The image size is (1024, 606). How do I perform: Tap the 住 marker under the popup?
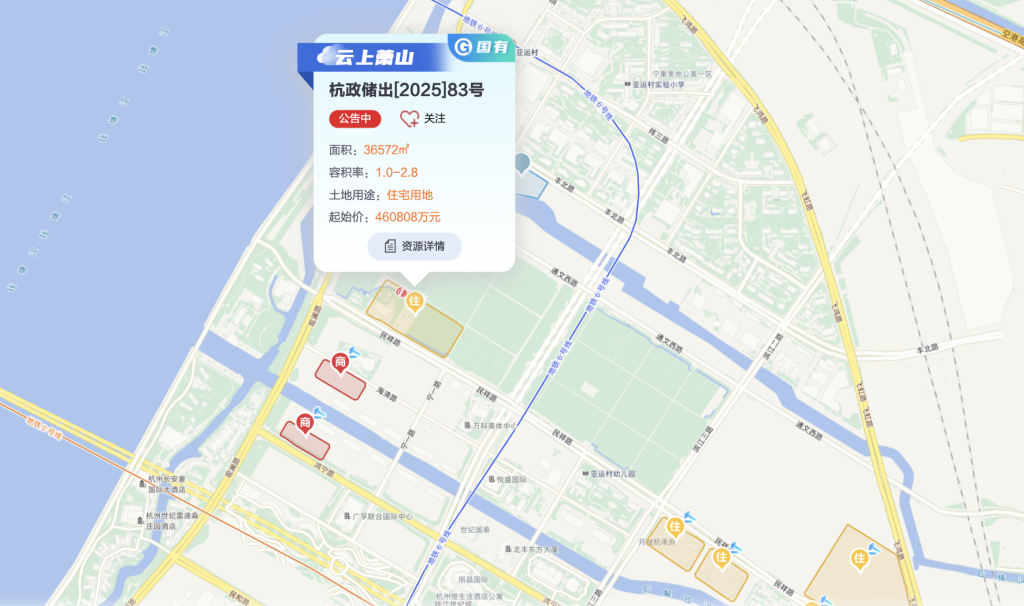tap(415, 300)
